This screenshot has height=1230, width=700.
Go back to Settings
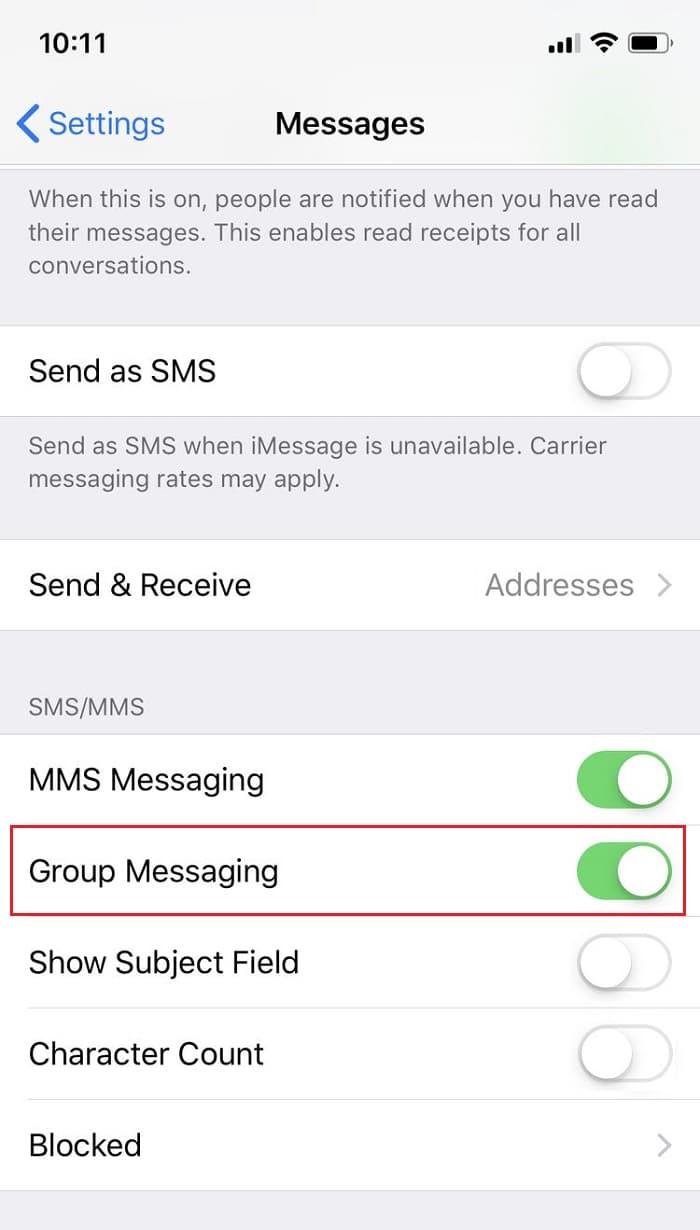click(91, 124)
